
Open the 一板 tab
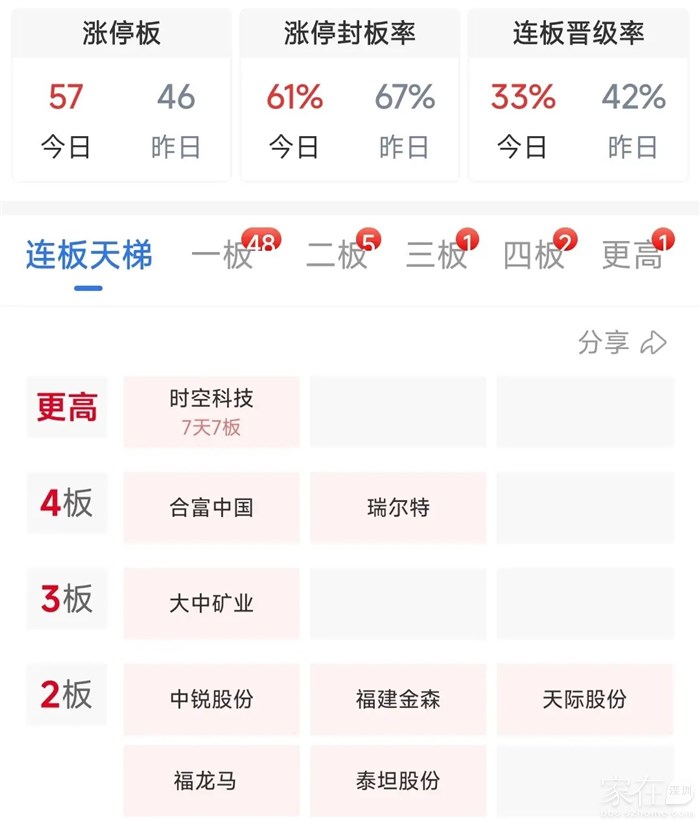pyautogui.click(x=223, y=256)
